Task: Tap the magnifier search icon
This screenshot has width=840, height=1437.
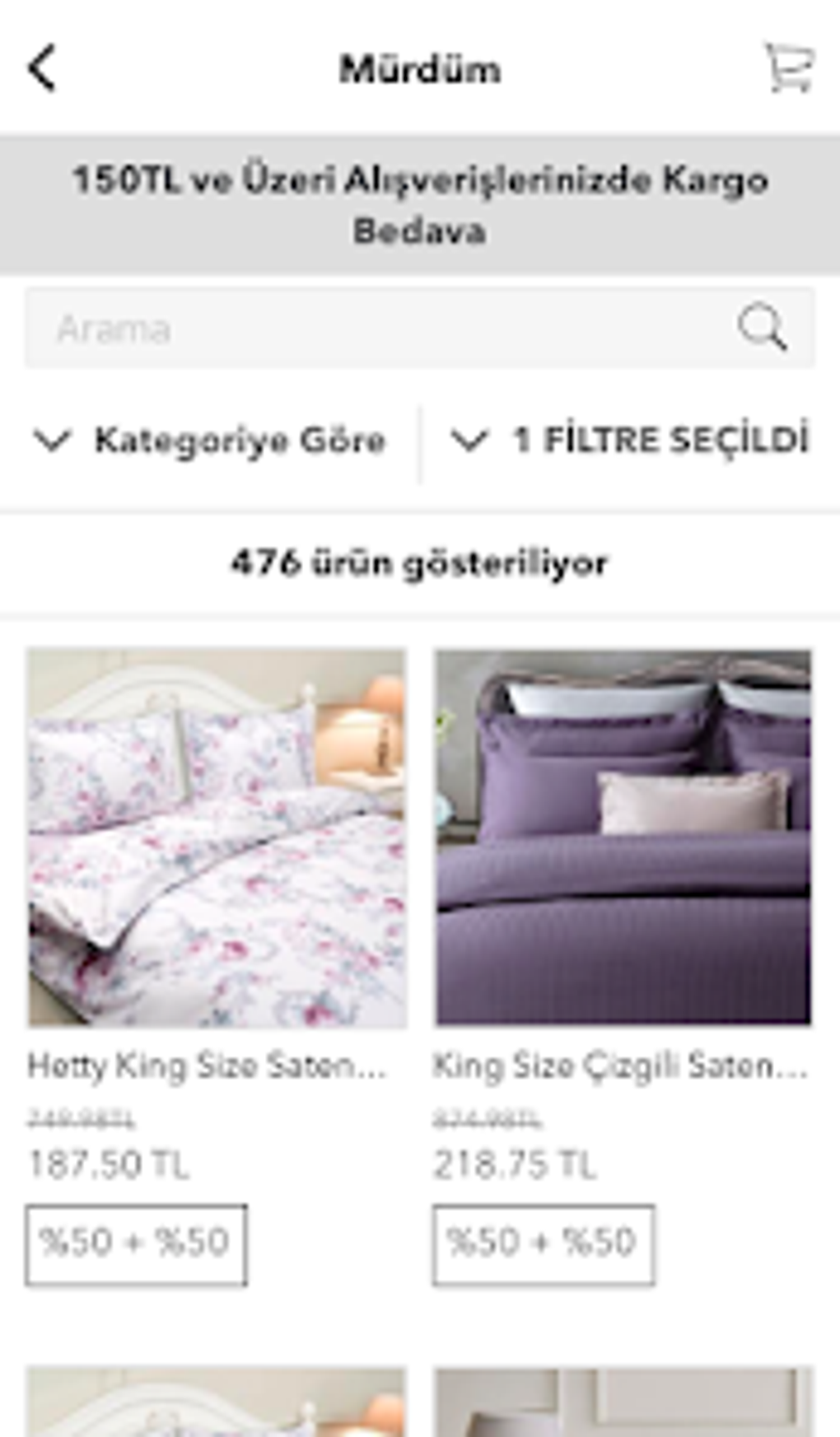Action: (762, 328)
